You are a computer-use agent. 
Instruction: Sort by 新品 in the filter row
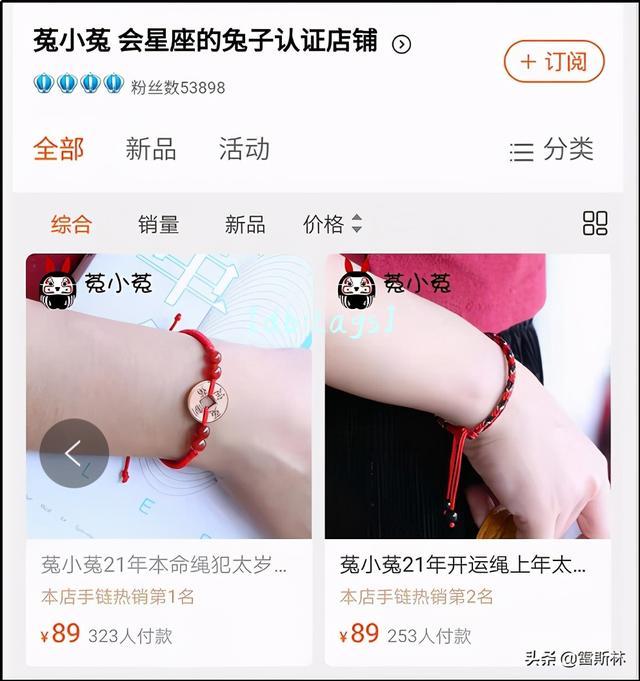pos(245,224)
